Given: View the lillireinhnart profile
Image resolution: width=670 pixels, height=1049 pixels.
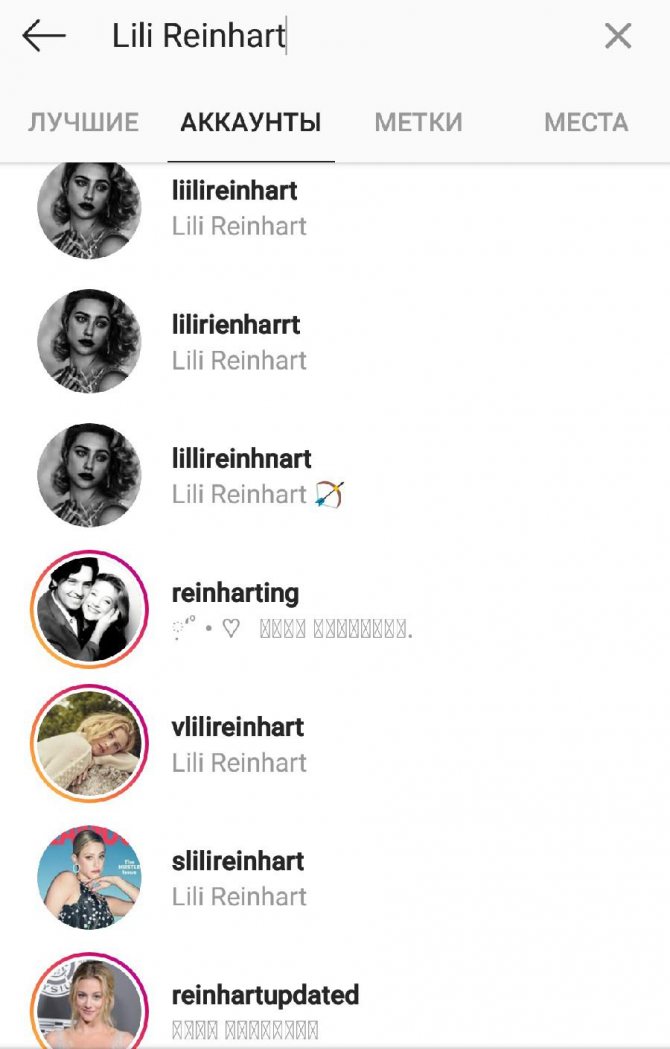Looking at the screenshot, I should click(x=242, y=475).
